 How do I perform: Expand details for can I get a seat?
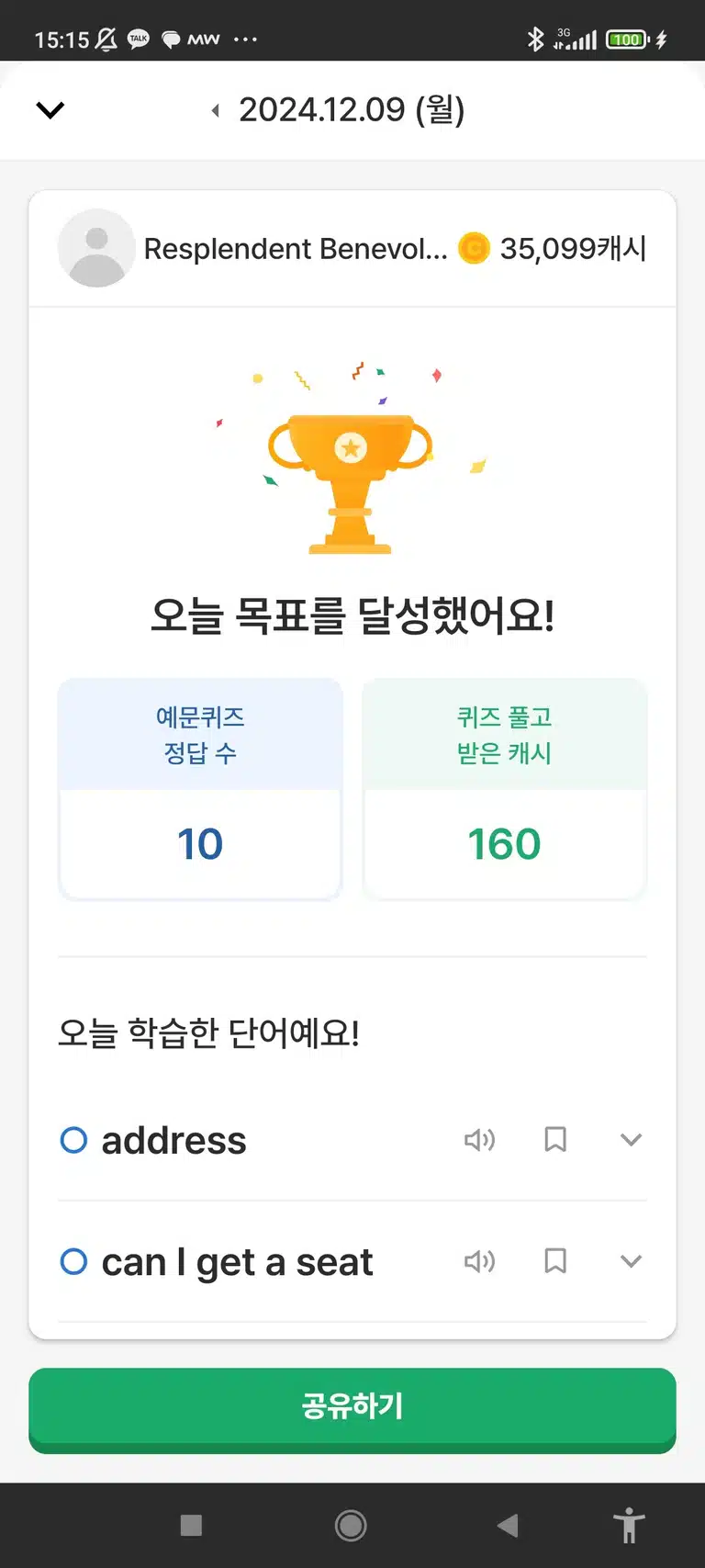[x=631, y=1261]
